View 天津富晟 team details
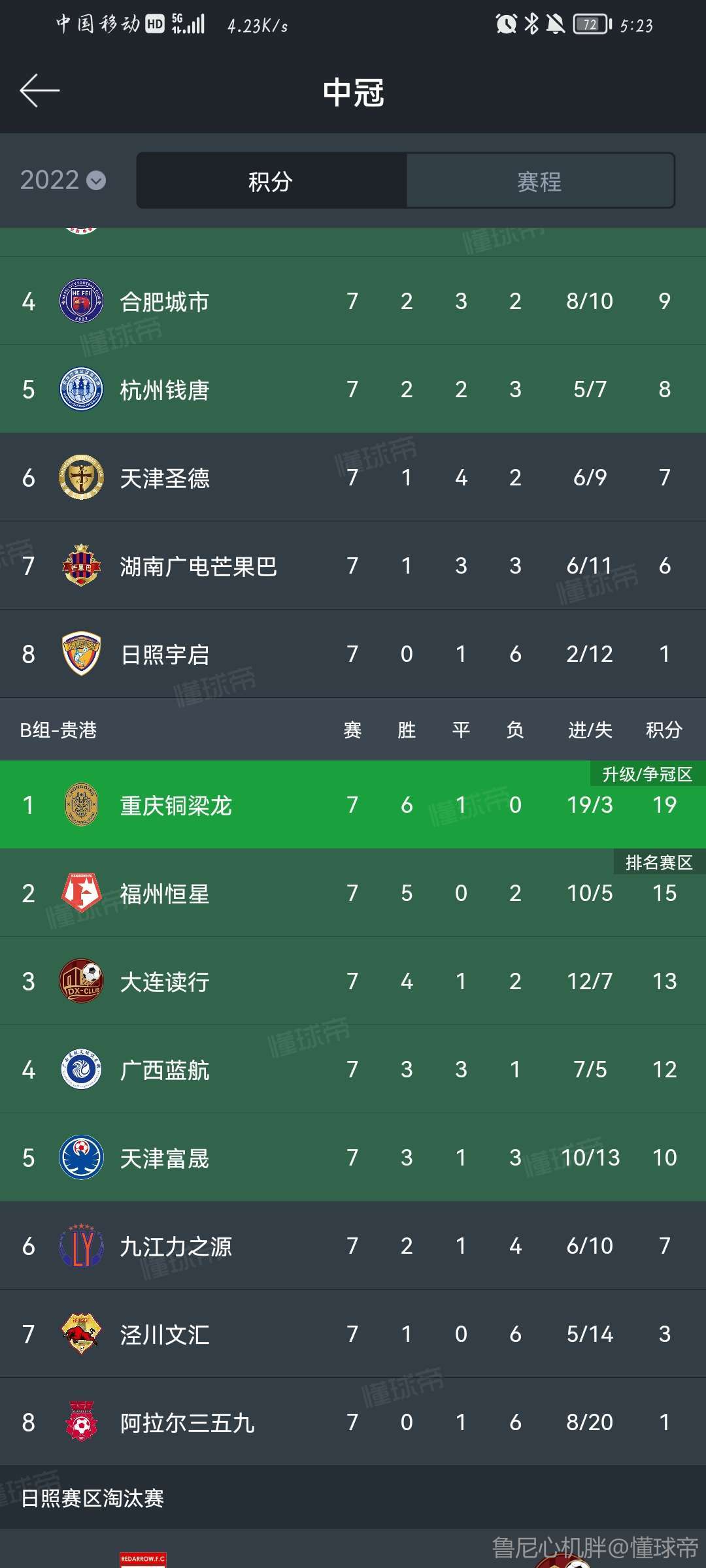The width and height of the screenshot is (706, 1568). [165, 1158]
